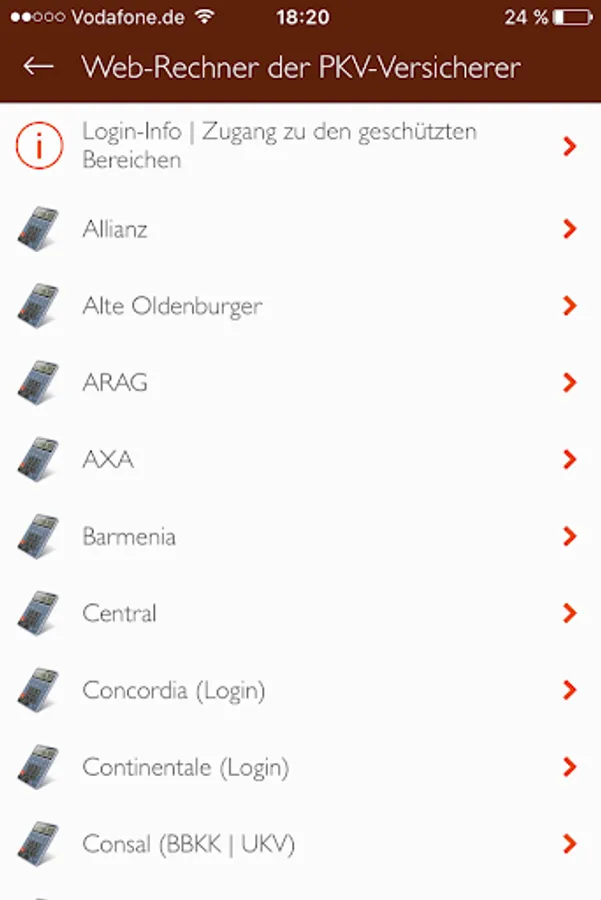Screen dimensions: 601x900
Task: Go back using the header arrow
Action: pyautogui.click(x=38, y=66)
